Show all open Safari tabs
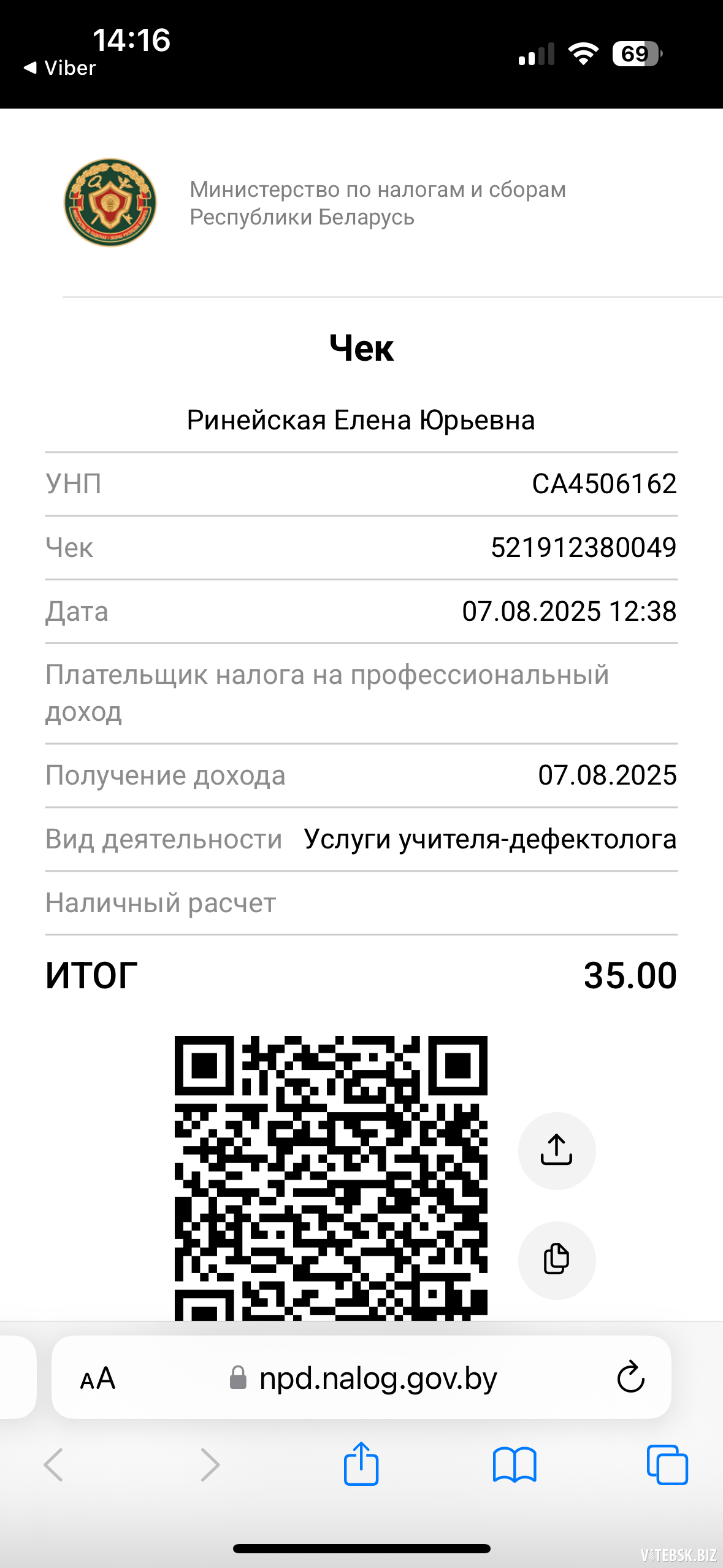 [667, 1465]
